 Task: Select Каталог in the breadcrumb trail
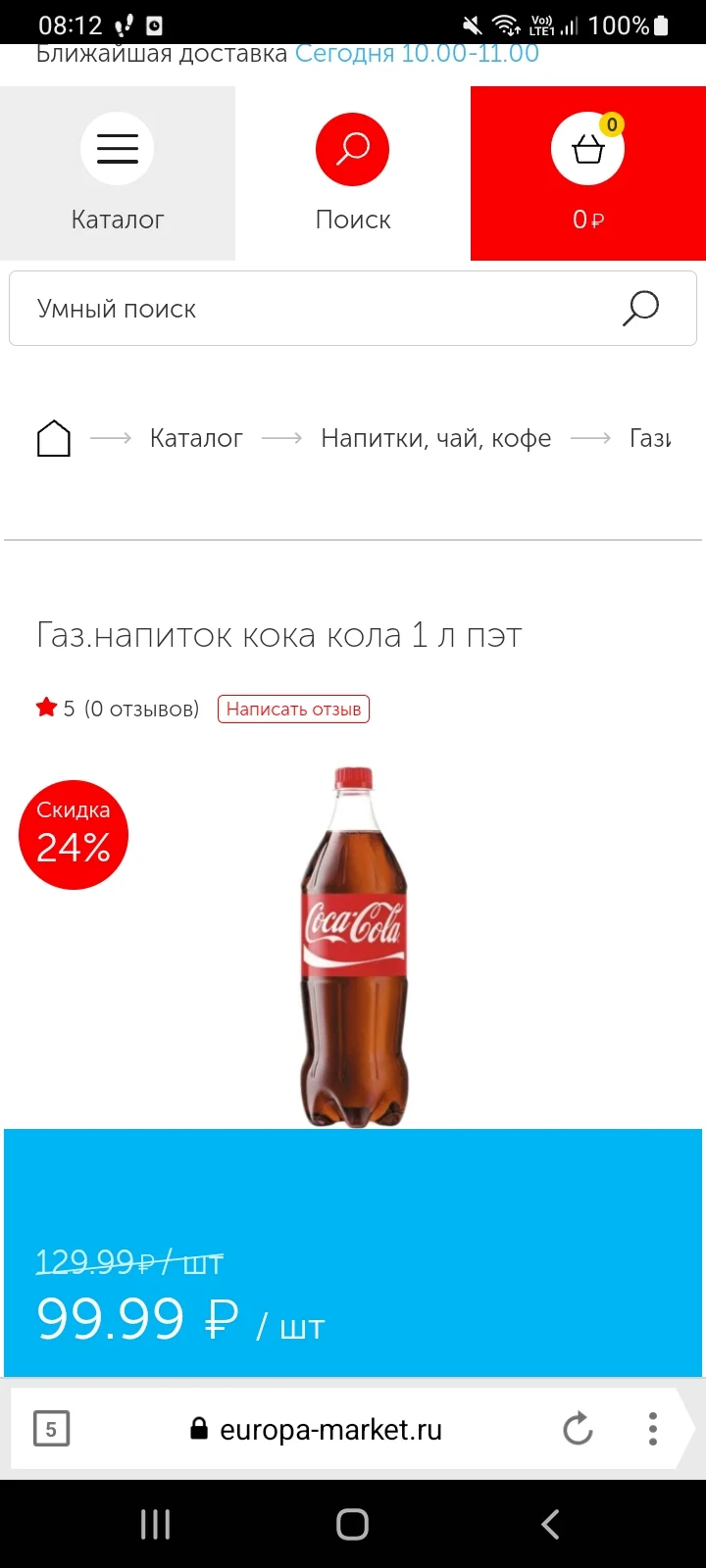[196, 438]
